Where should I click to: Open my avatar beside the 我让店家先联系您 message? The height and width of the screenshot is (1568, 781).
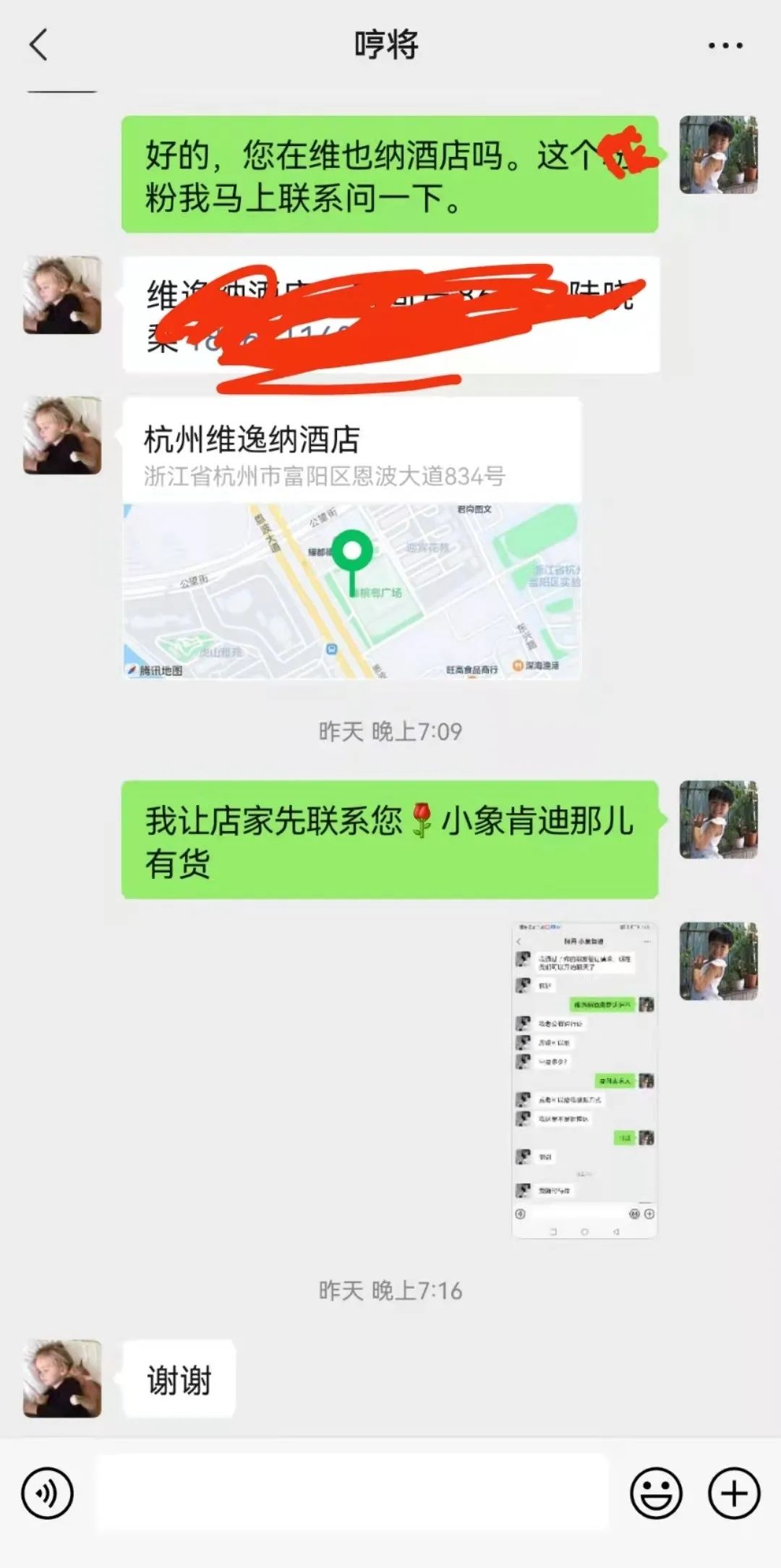718,819
